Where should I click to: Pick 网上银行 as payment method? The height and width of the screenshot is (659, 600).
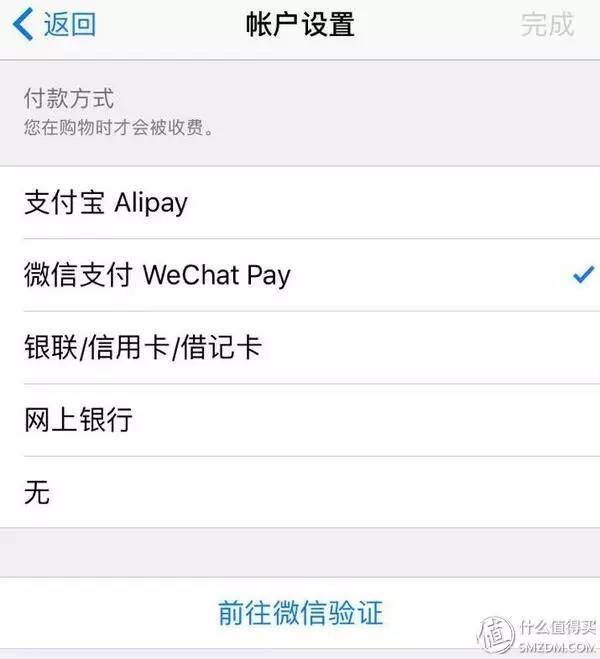(78, 420)
